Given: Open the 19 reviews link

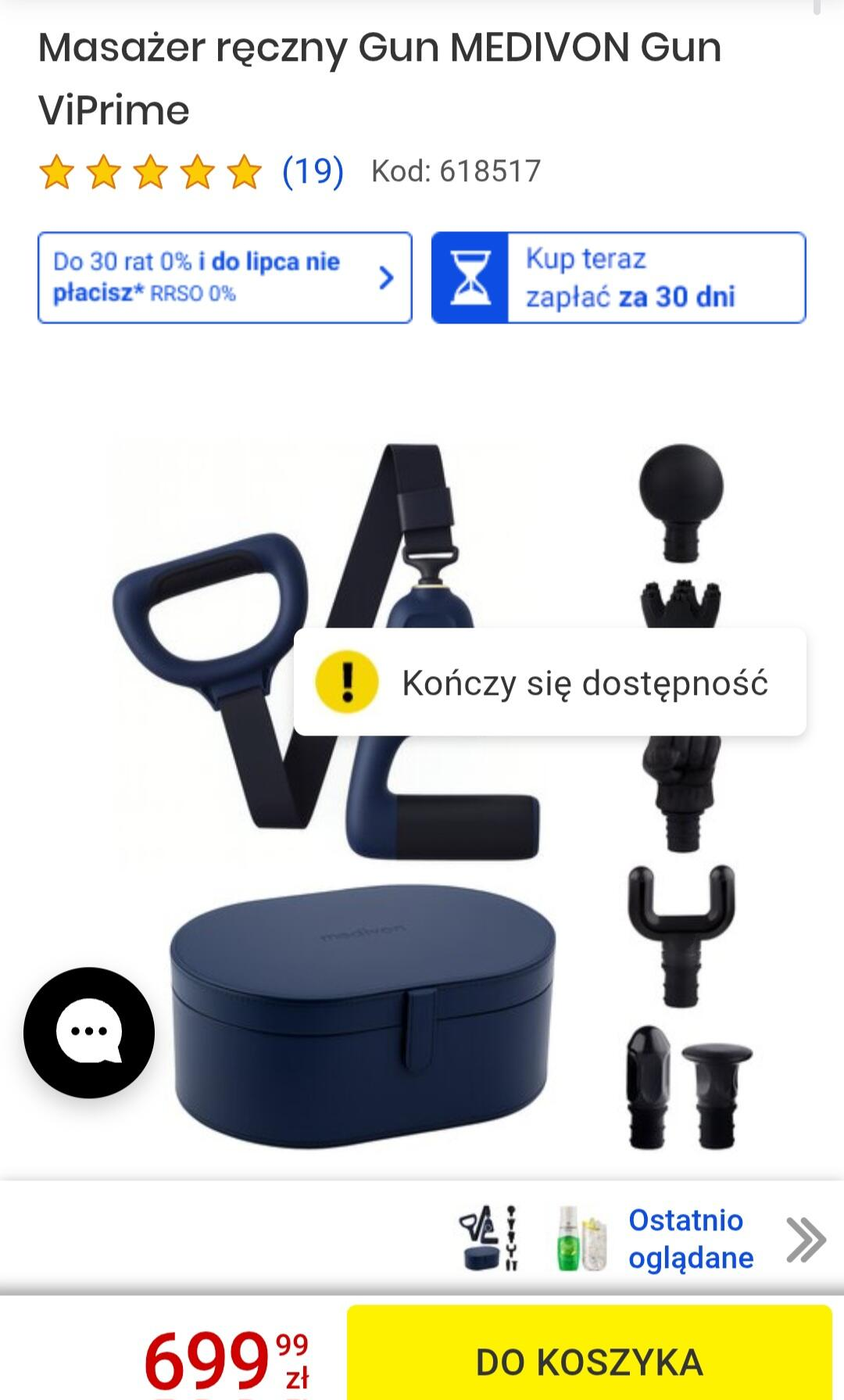Looking at the screenshot, I should pos(312,171).
